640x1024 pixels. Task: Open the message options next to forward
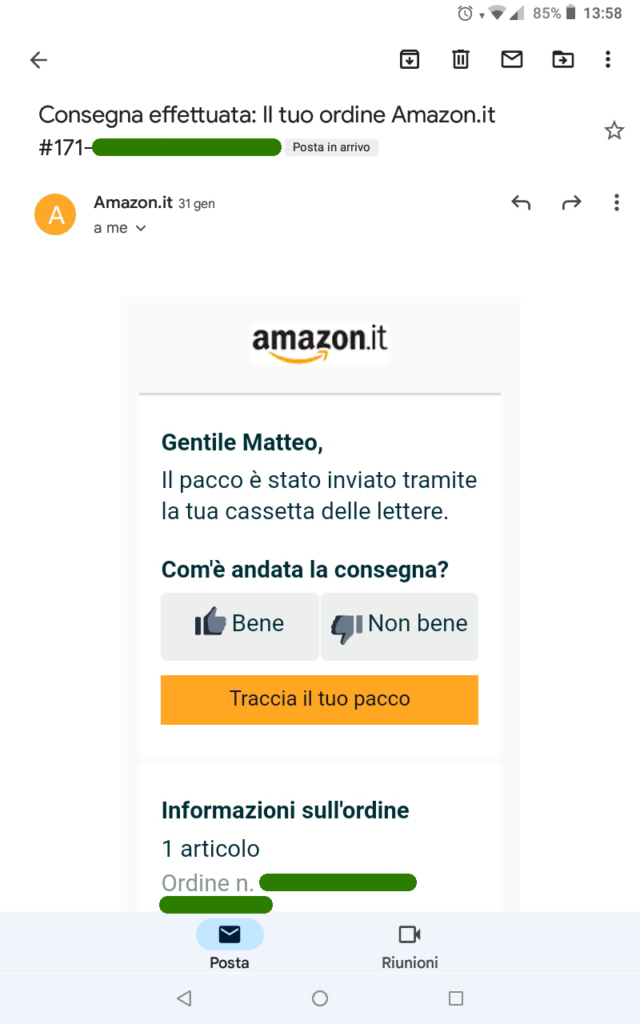(x=616, y=203)
